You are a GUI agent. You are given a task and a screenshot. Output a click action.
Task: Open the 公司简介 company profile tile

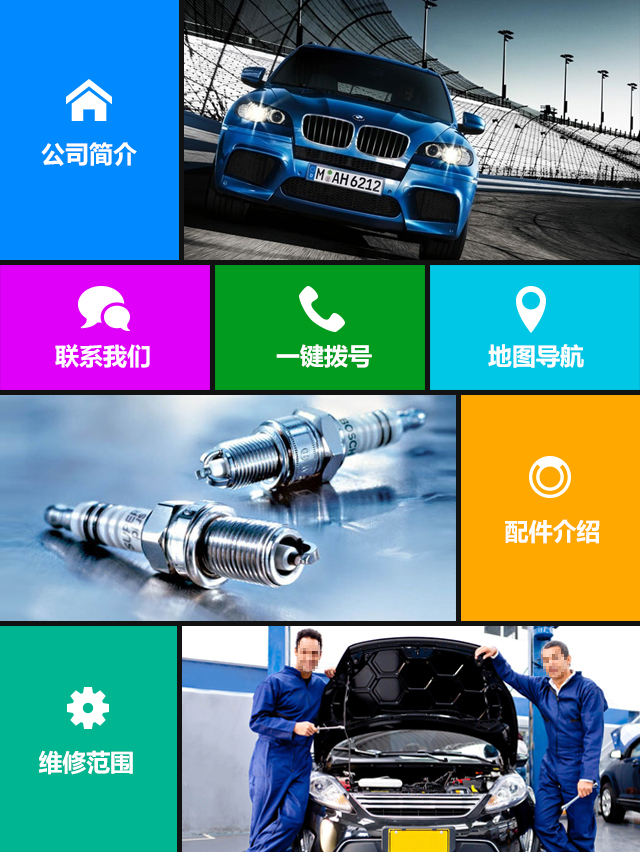pyautogui.click(x=89, y=128)
